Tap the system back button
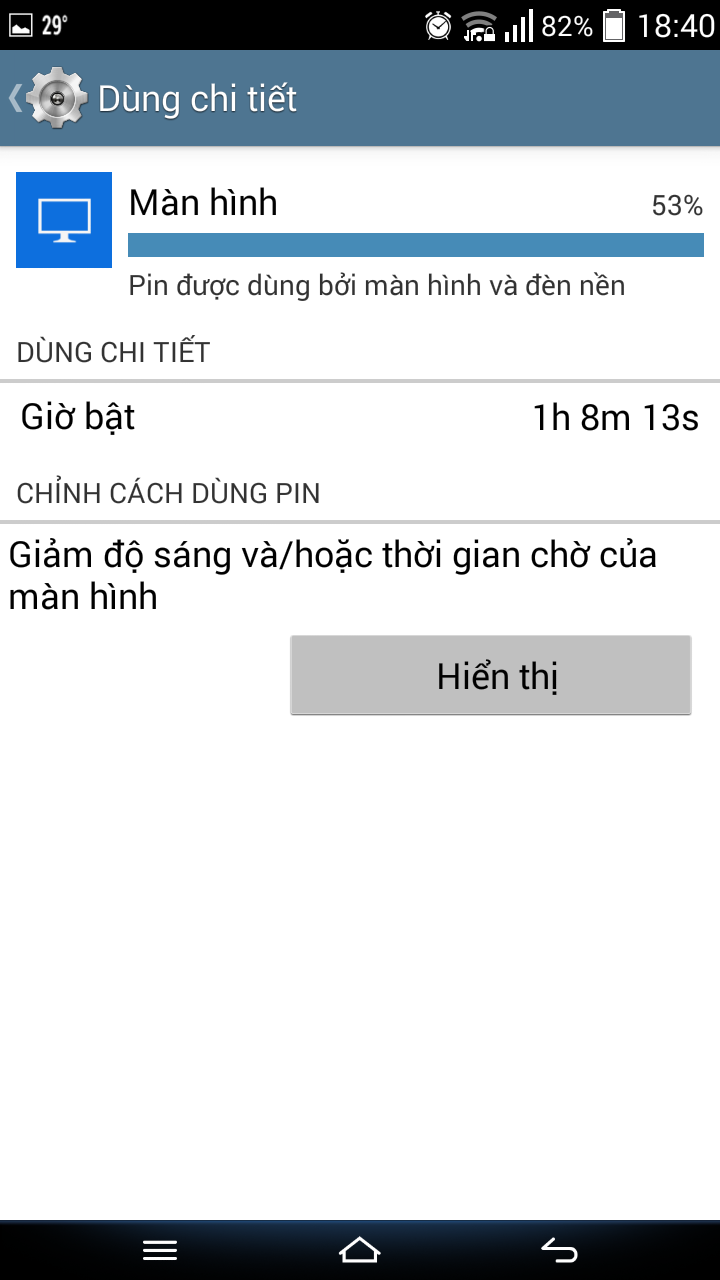720x1280 pixels. pyautogui.click(x=559, y=1250)
